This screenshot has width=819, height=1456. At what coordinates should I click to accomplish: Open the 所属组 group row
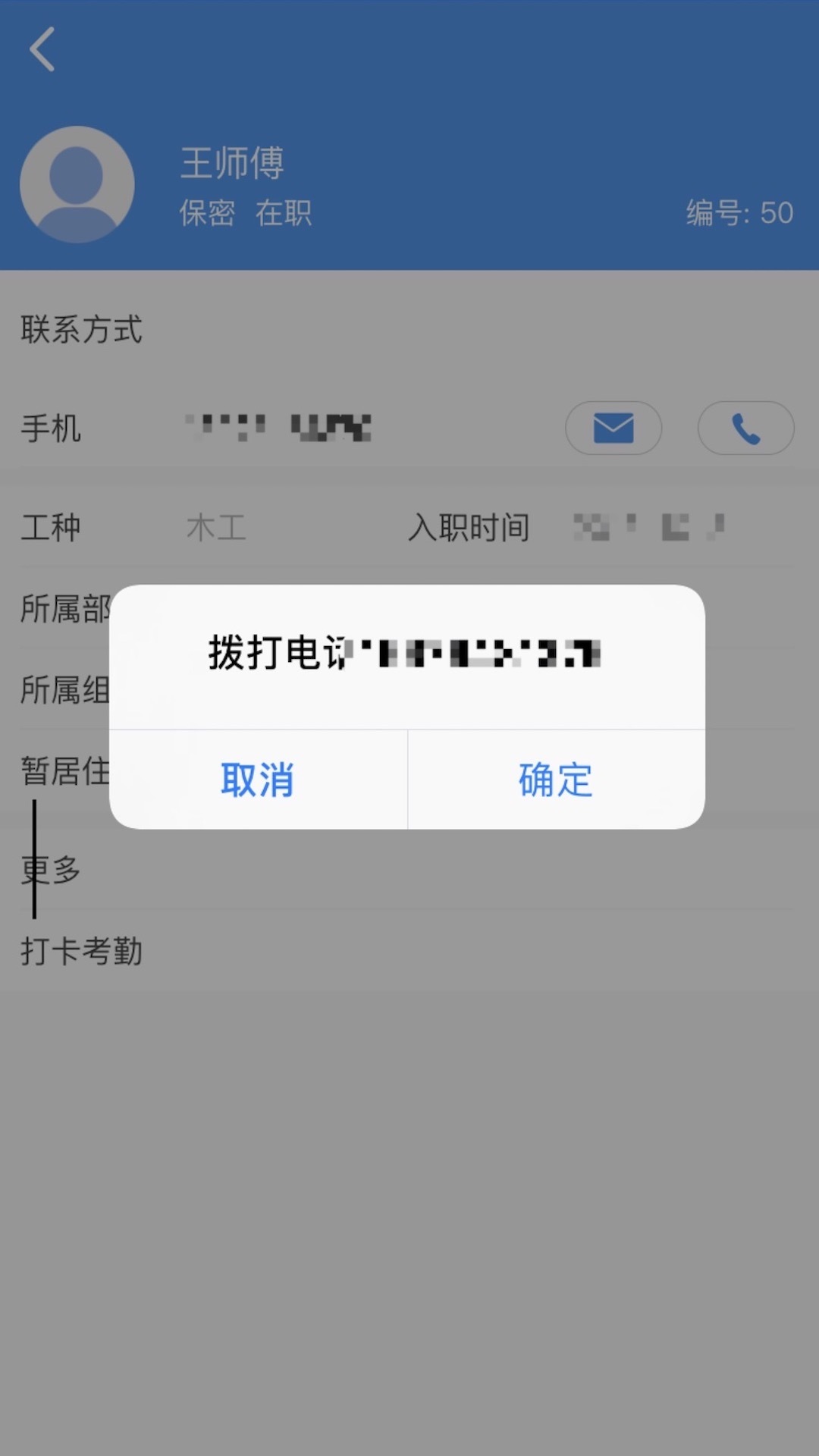coord(64,690)
